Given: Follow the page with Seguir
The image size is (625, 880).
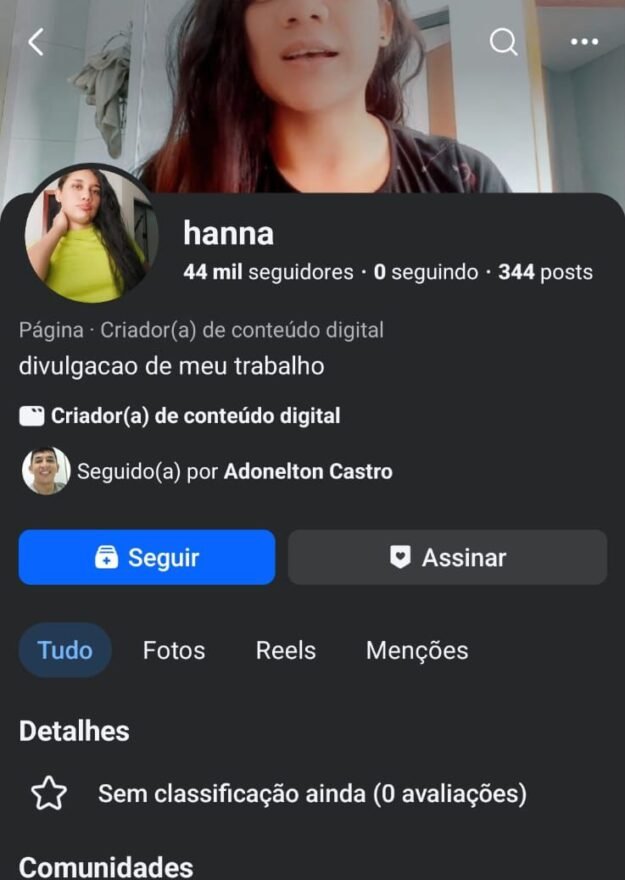Looking at the screenshot, I should 147,557.
